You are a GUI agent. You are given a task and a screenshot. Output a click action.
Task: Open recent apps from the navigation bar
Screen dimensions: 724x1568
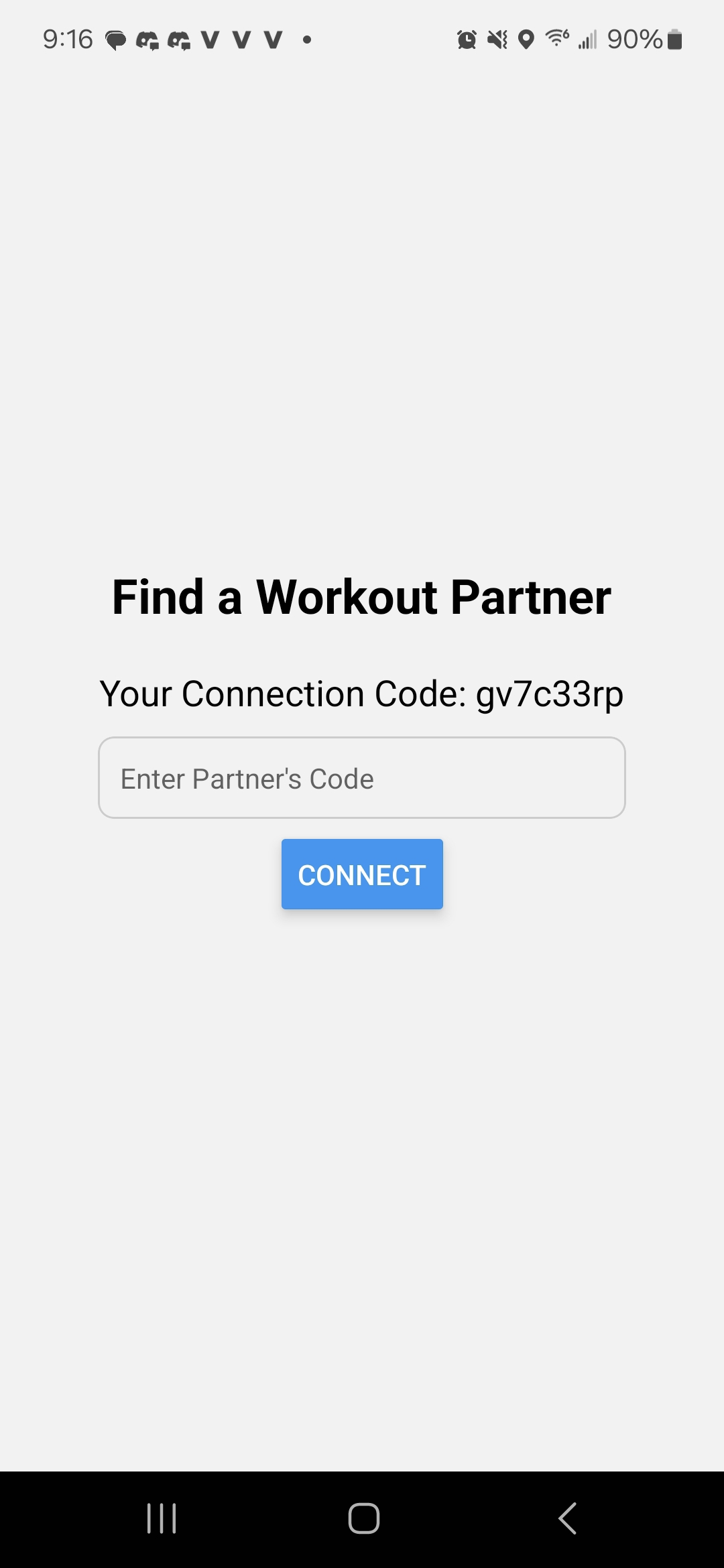tap(162, 1518)
